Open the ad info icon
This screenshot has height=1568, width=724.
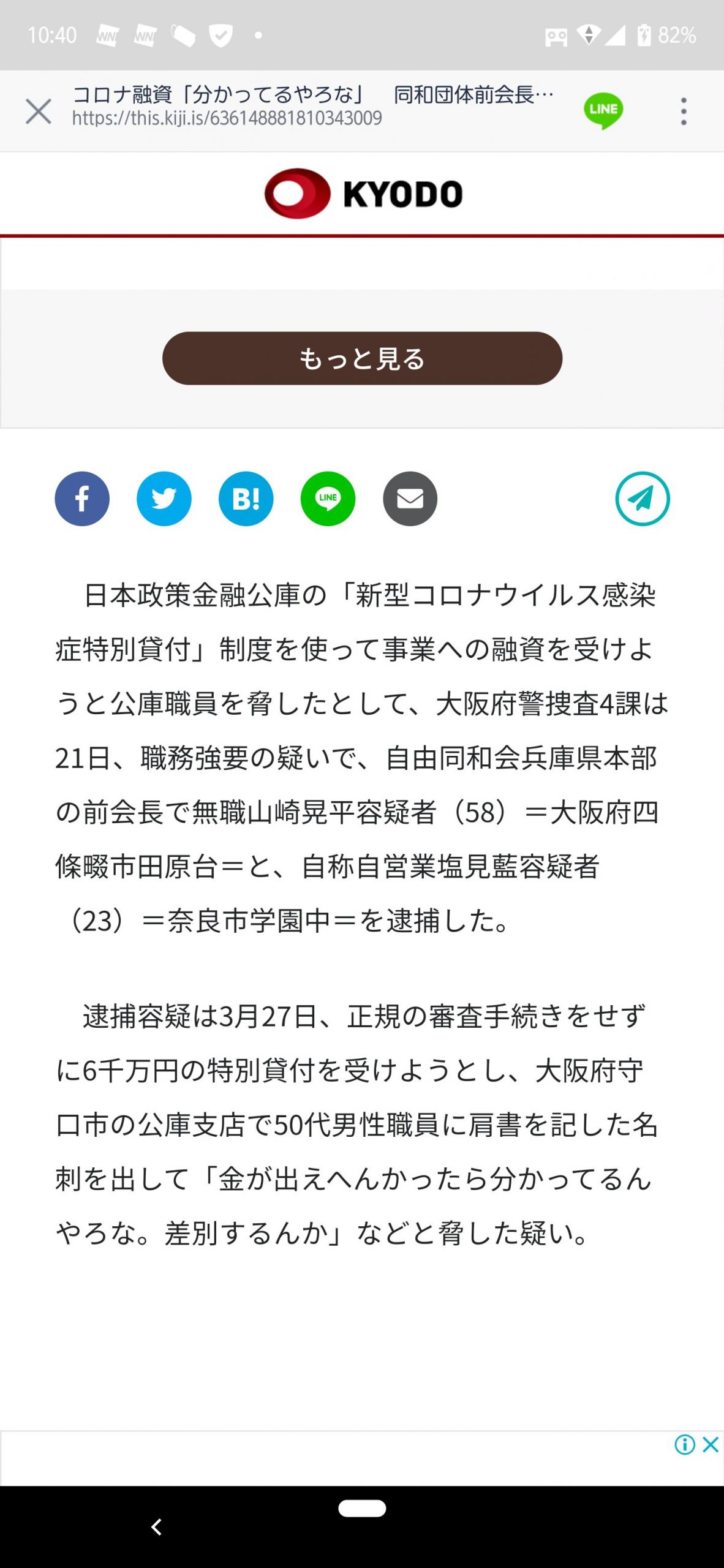685,1445
